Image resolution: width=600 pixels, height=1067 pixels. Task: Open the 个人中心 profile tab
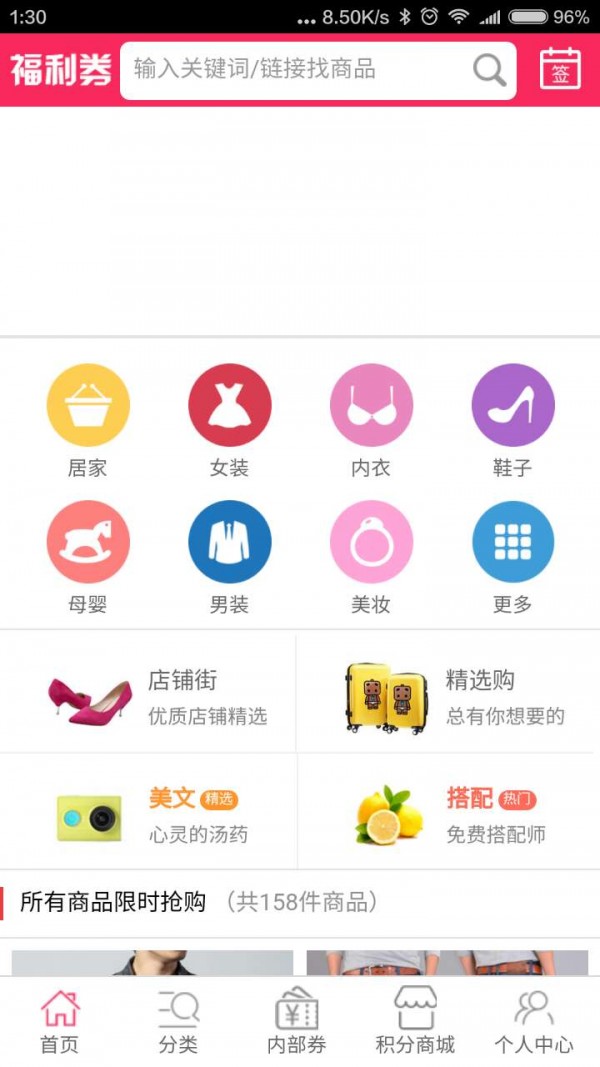click(x=534, y=1022)
